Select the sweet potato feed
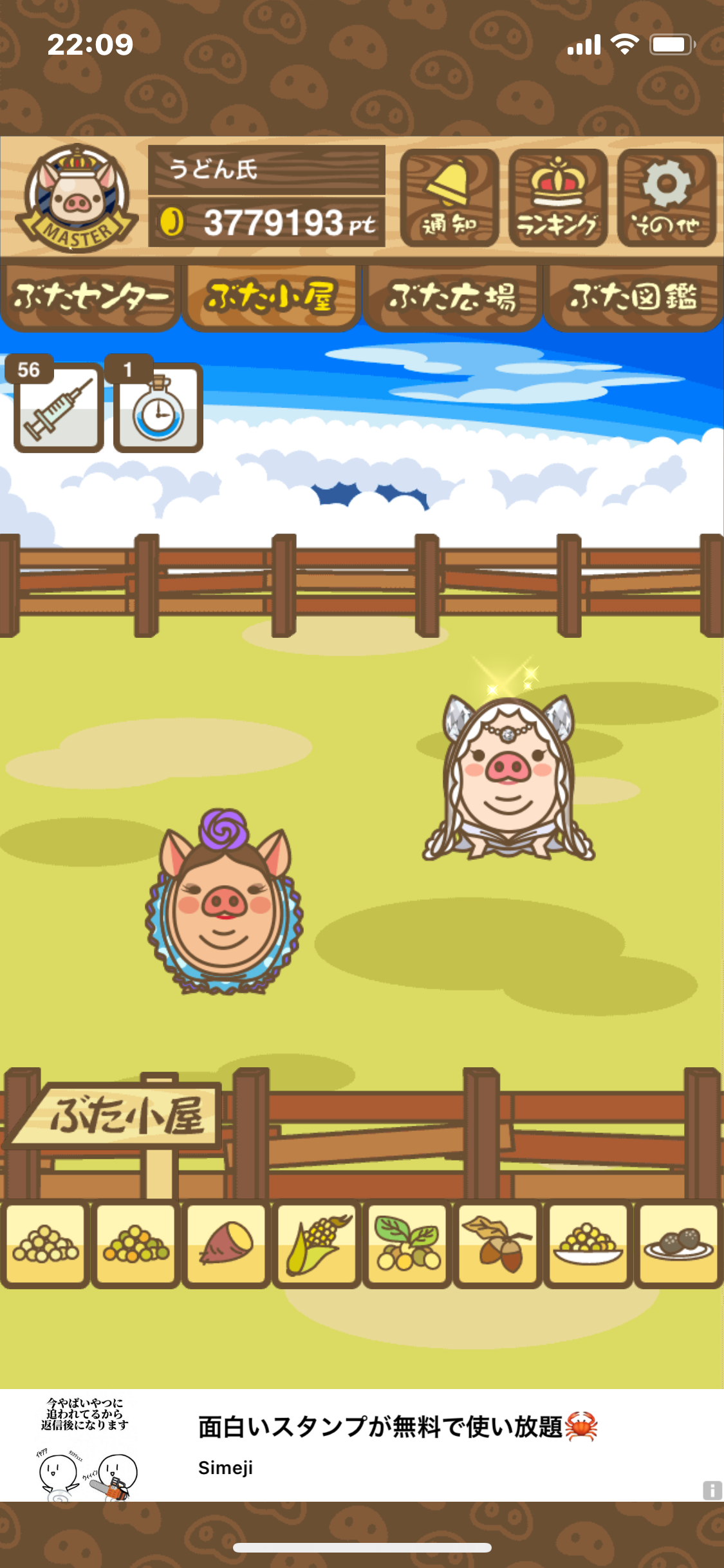Viewport: 724px width, 1568px height. pyautogui.click(x=226, y=1245)
